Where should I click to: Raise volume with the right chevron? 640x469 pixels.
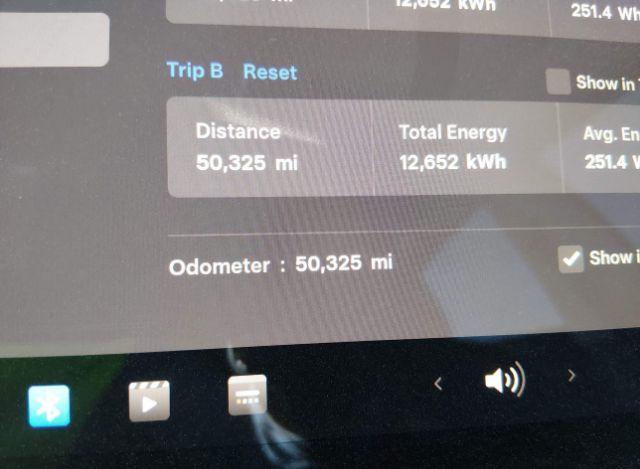tap(571, 375)
